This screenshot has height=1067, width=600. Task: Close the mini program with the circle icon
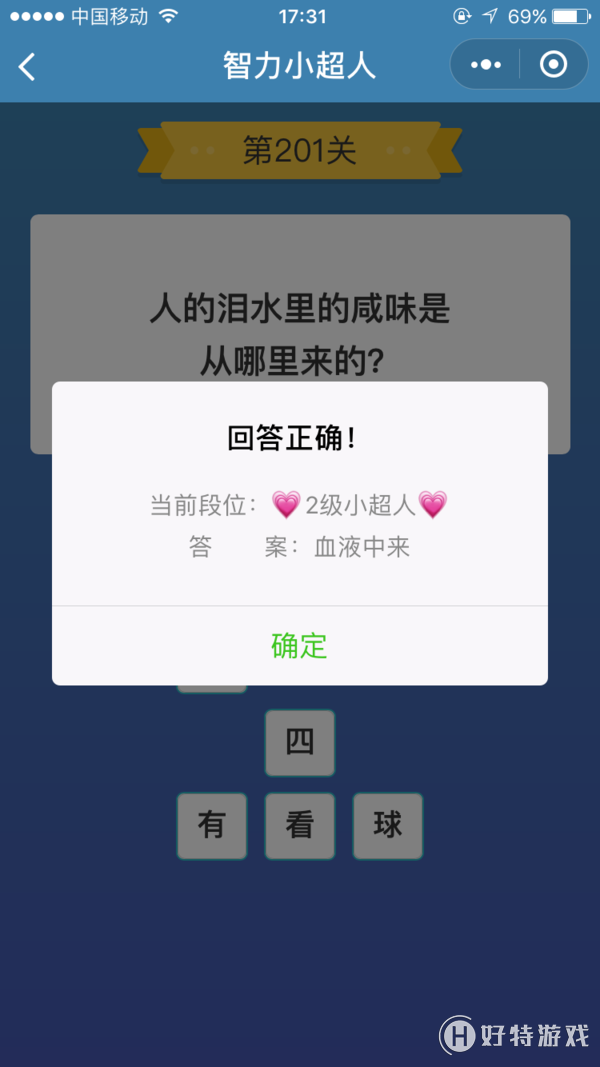click(x=553, y=65)
